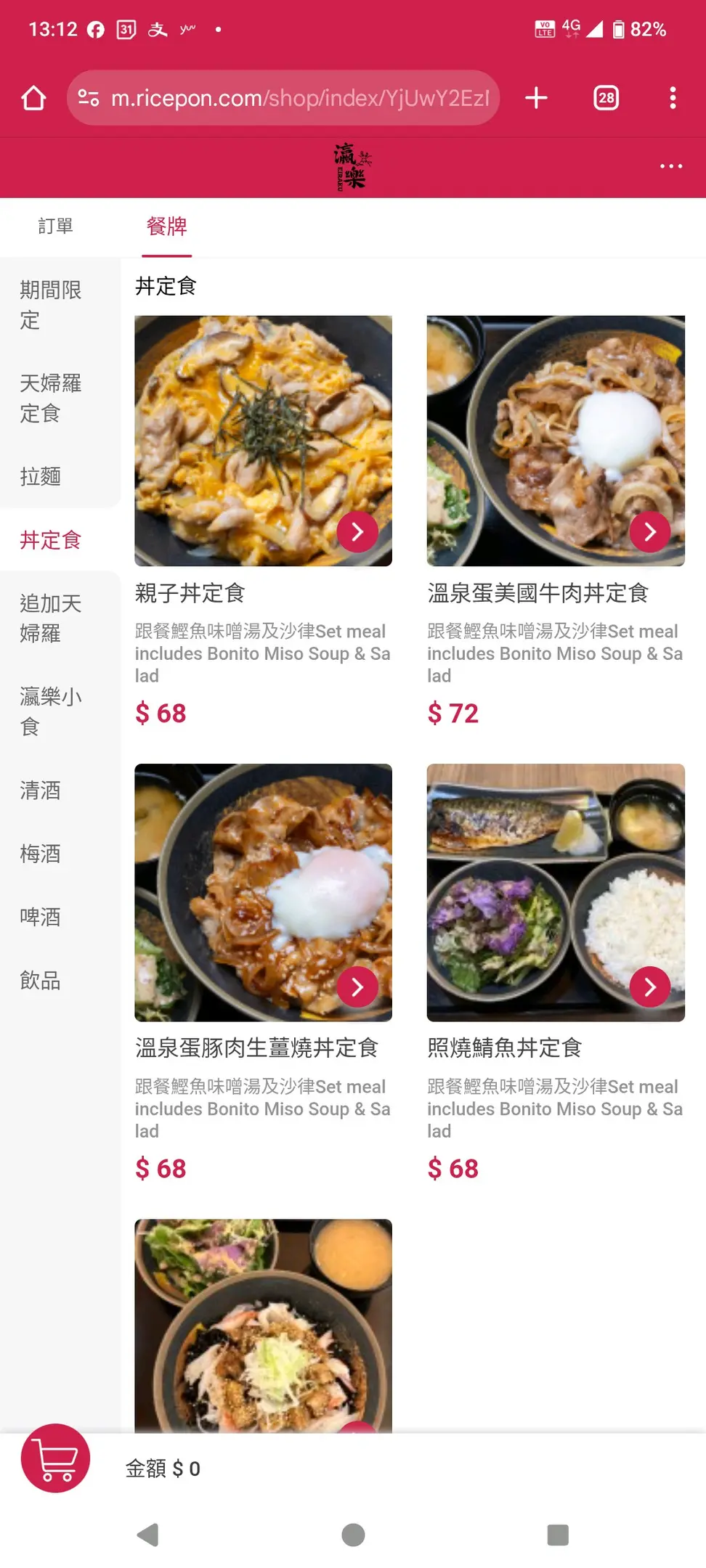Open the shop's three-dot menu
706x1568 pixels.
(x=670, y=166)
